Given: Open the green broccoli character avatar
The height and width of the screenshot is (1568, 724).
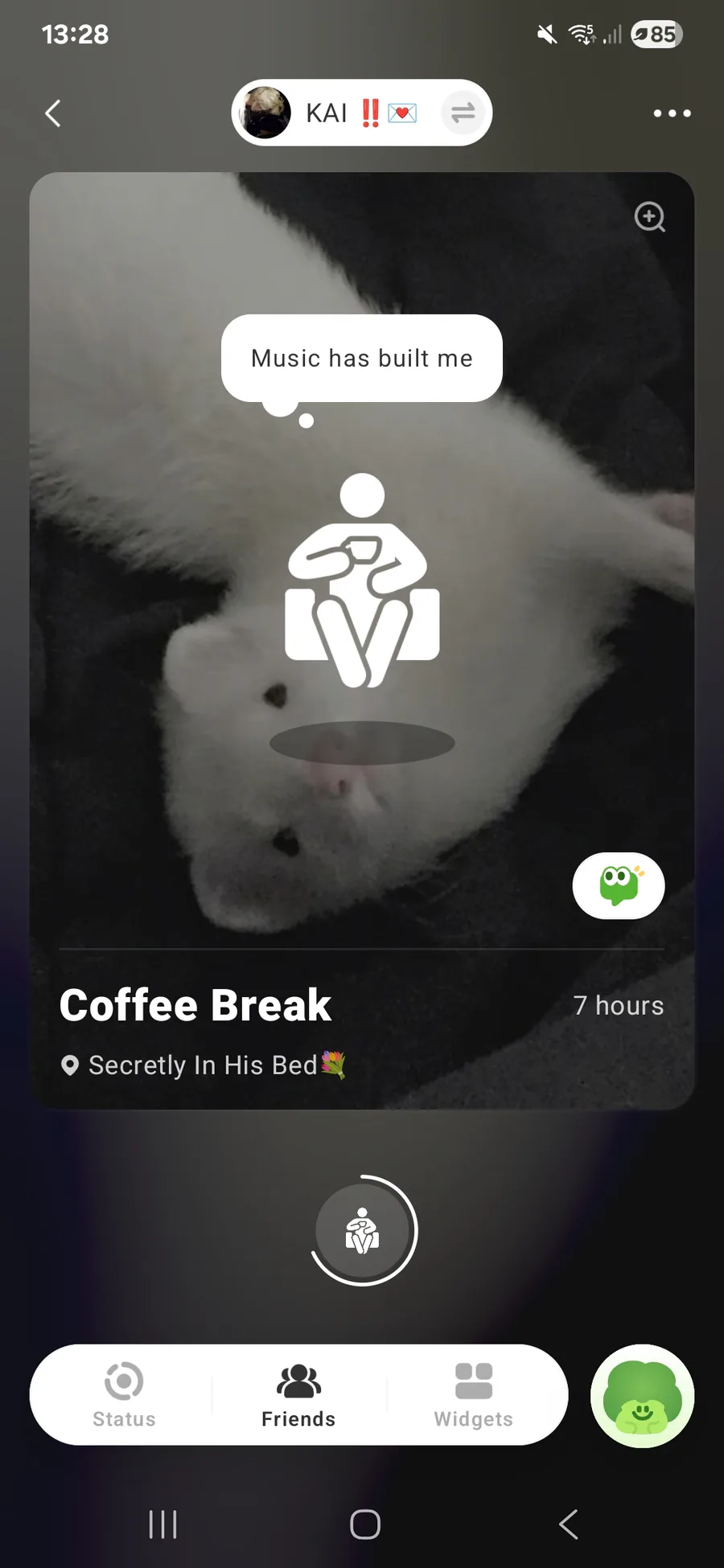Looking at the screenshot, I should (642, 1396).
